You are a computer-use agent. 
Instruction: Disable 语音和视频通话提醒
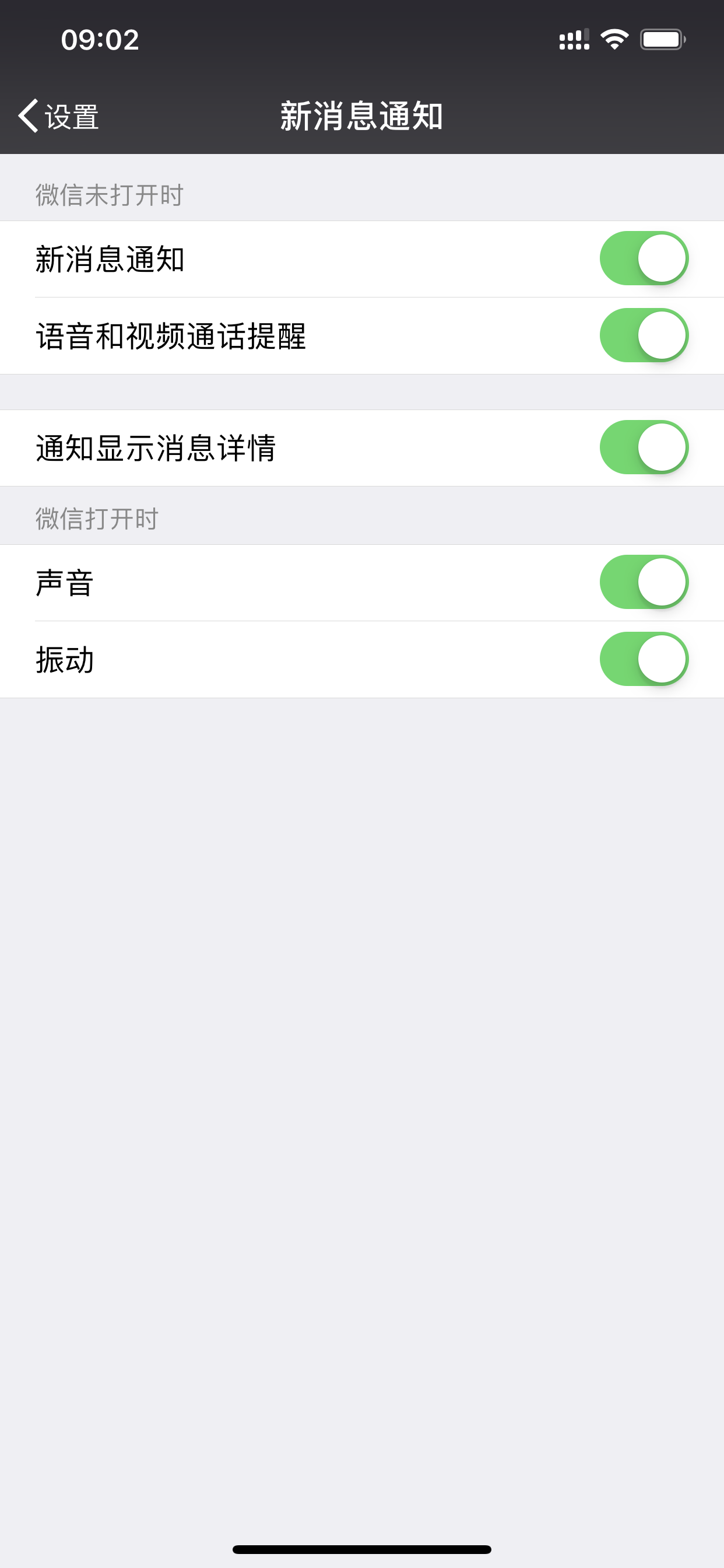click(x=644, y=335)
